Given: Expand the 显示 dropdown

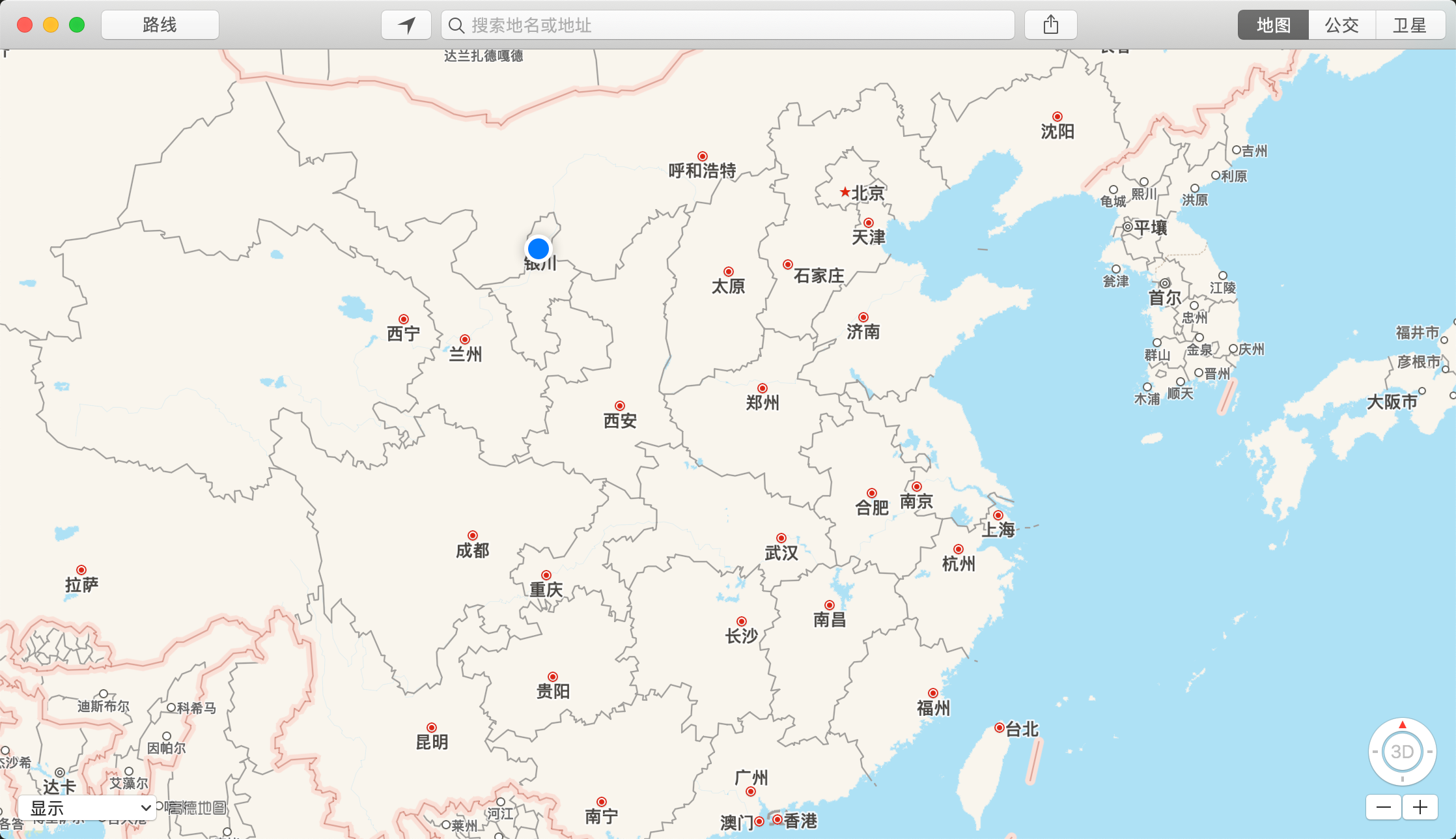Looking at the screenshot, I should point(88,808).
